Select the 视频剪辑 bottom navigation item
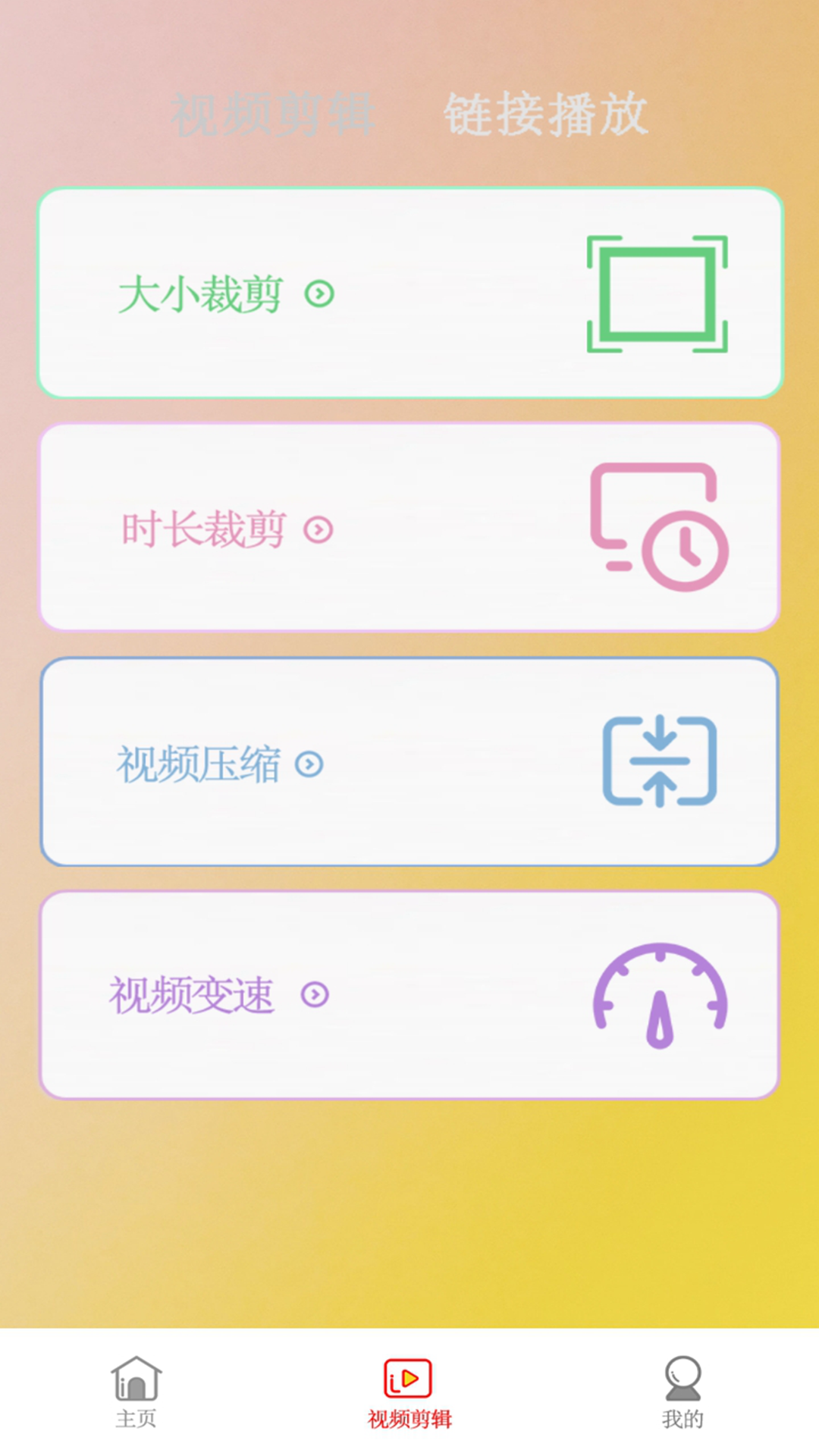This screenshot has width=819, height=1456. pyautogui.click(x=409, y=1392)
